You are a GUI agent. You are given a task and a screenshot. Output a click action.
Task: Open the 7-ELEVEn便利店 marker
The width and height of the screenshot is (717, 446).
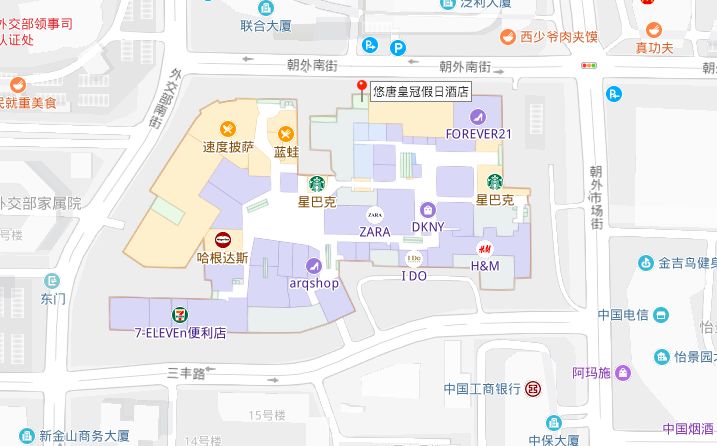[180, 315]
